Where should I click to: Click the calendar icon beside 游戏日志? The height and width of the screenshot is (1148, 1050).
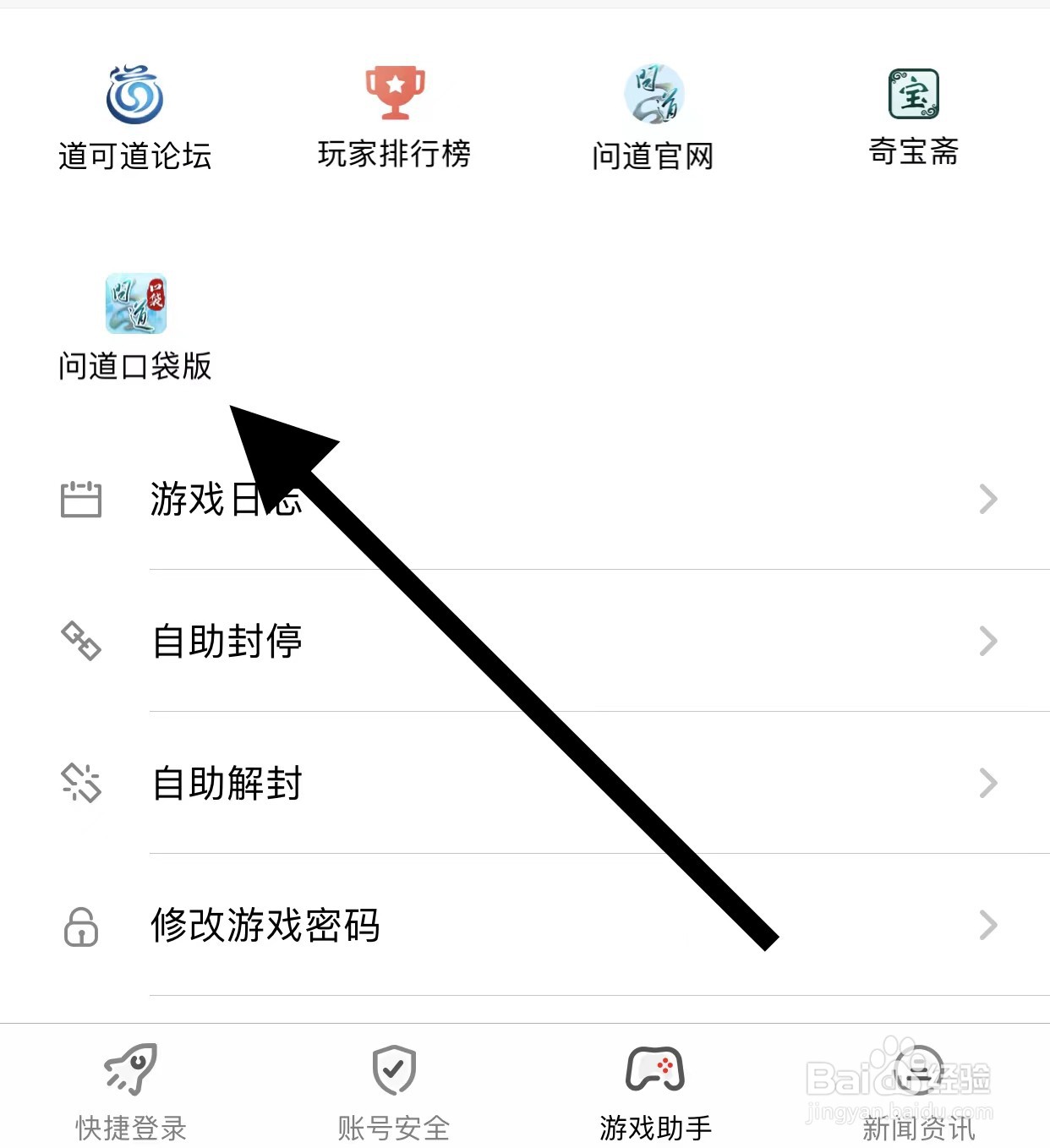(80, 499)
